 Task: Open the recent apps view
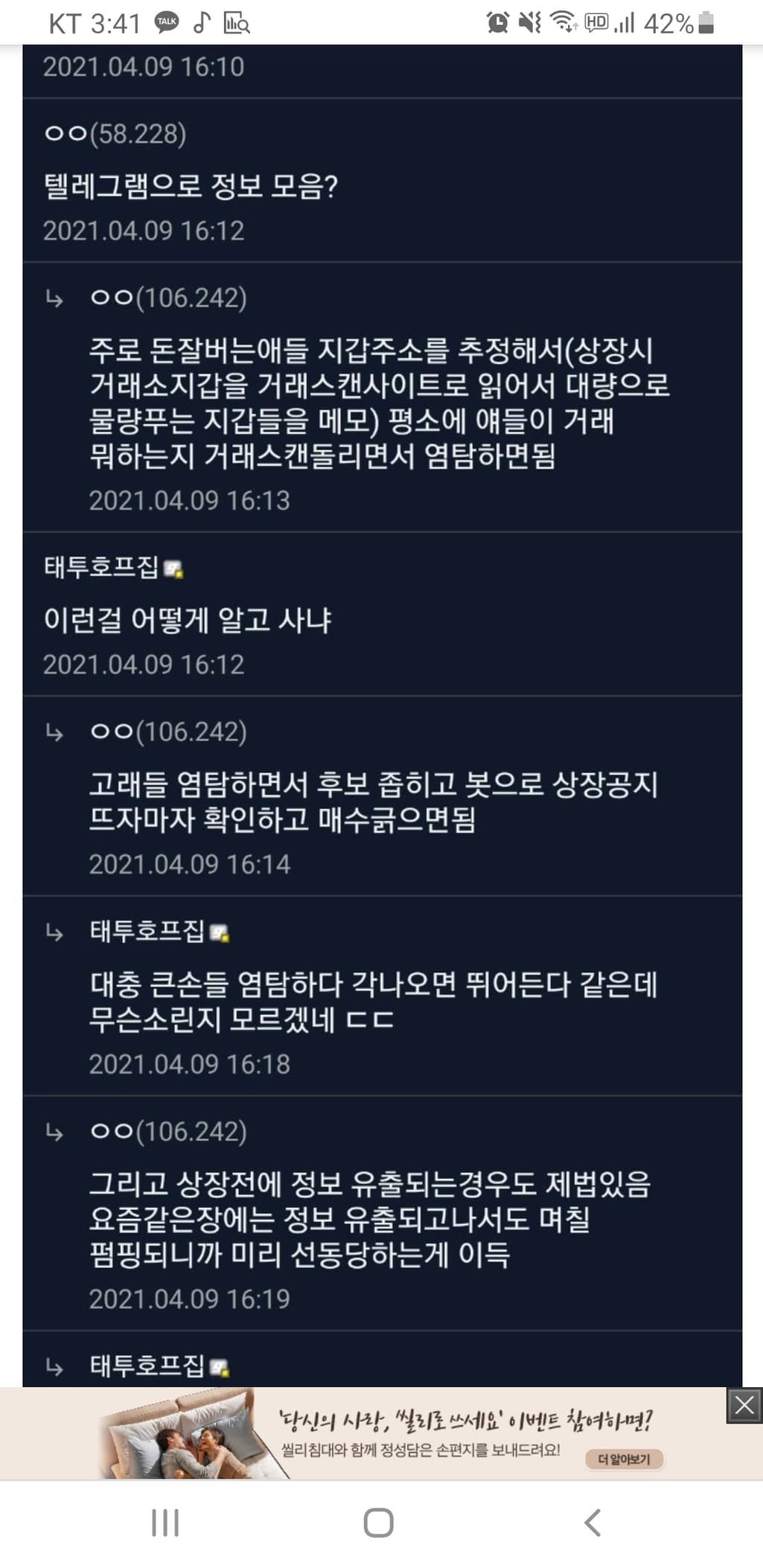click(165, 1523)
